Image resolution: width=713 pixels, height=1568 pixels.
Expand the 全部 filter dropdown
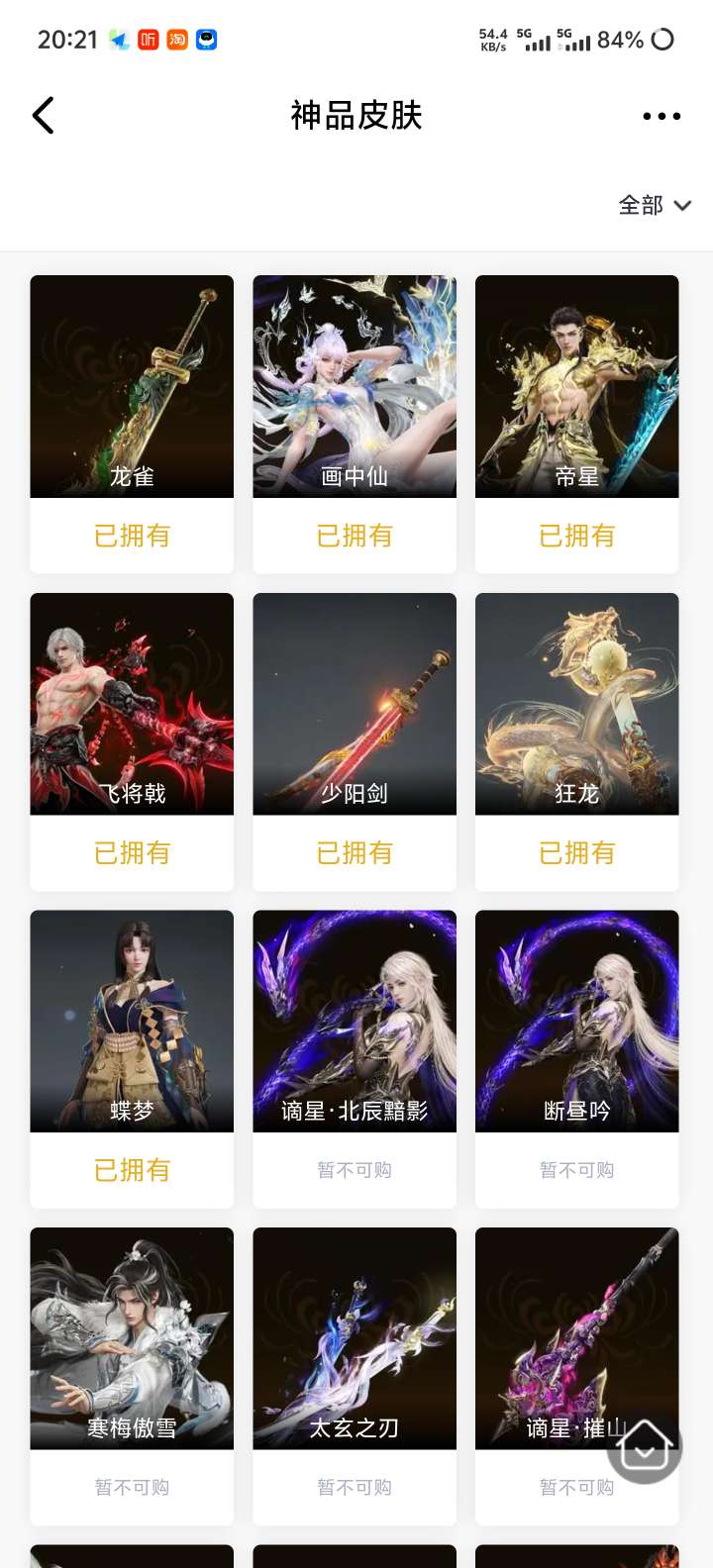coord(655,205)
